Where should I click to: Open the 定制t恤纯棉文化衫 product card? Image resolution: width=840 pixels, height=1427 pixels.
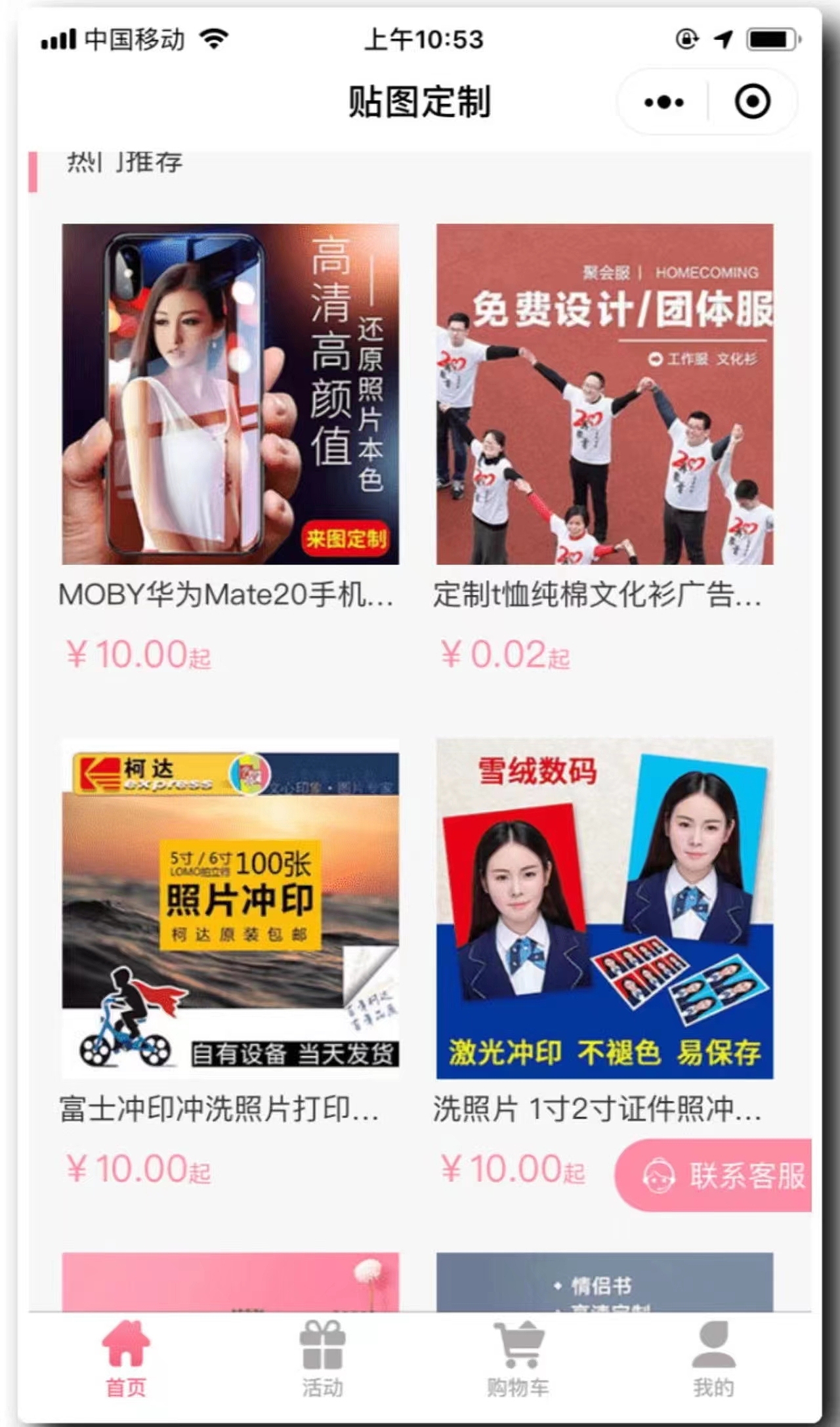[x=604, y=394]
